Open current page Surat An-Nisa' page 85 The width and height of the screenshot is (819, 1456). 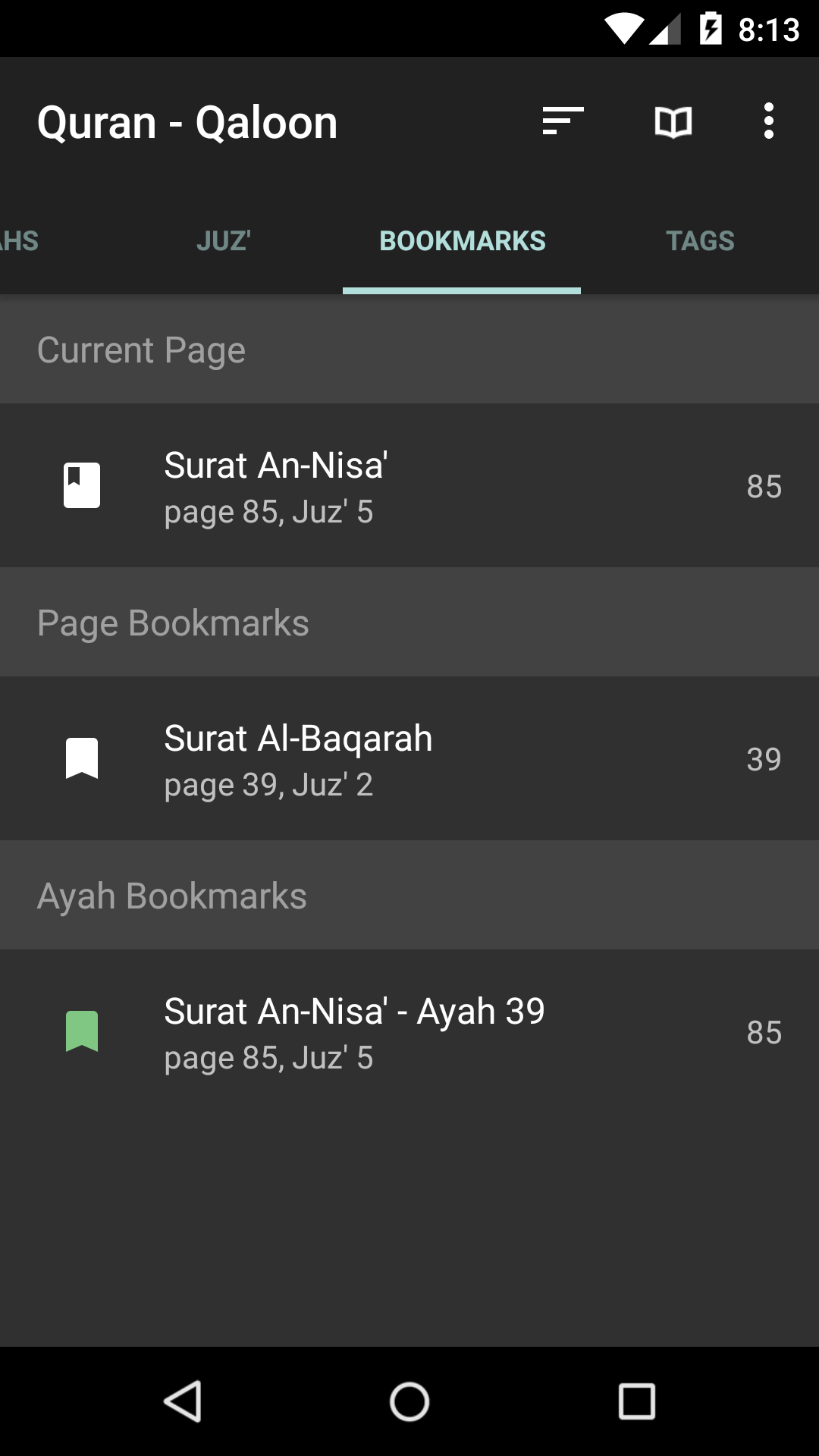[409, 485]
